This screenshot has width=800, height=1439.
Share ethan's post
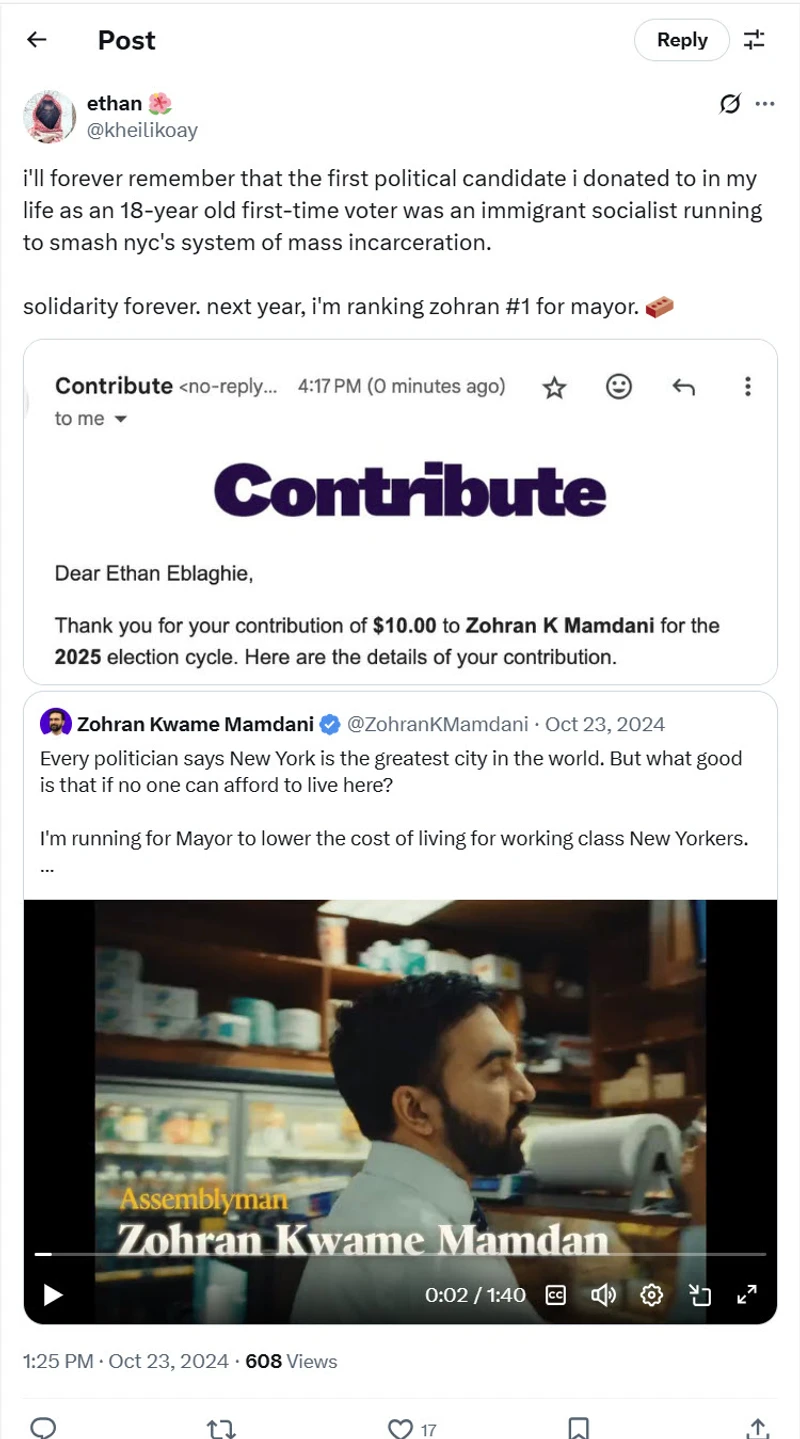pos(757,1428)
